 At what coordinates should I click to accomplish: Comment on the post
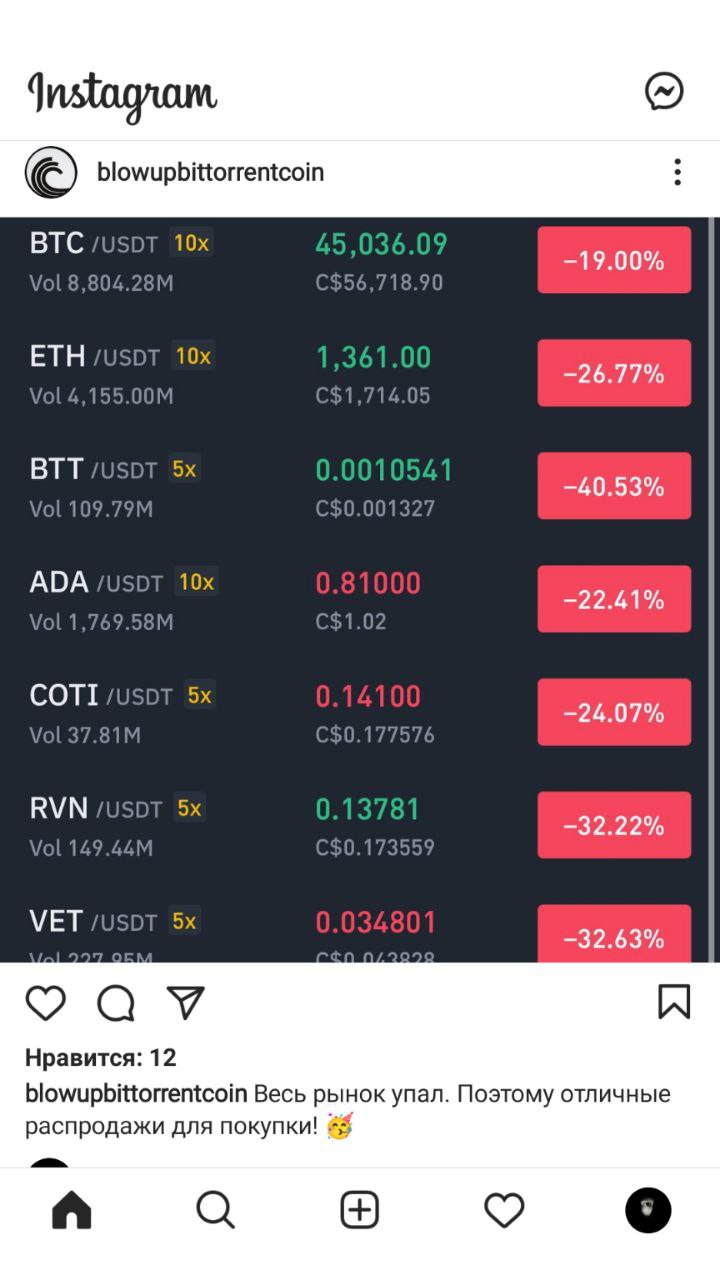pos(116,1002)
